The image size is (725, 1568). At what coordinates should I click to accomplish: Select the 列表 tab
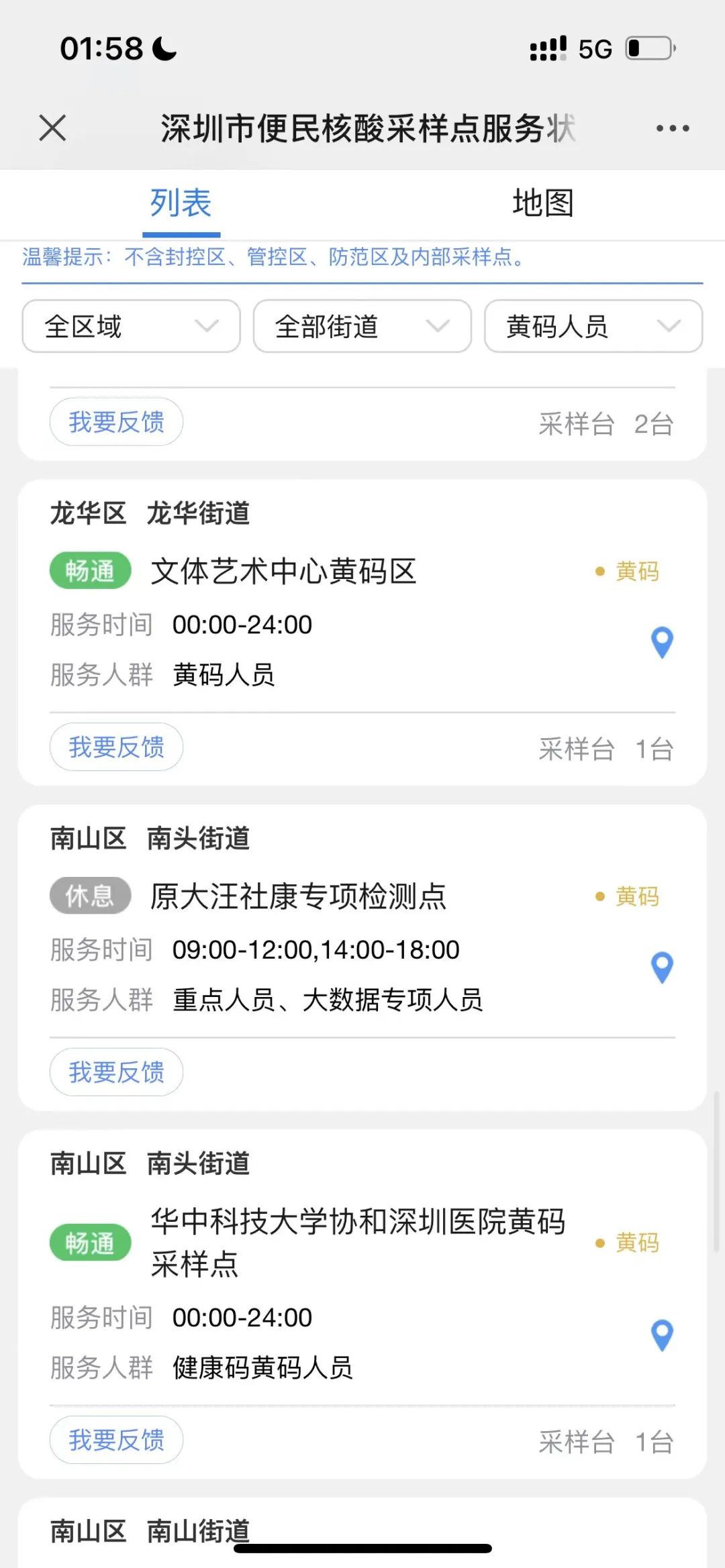click(181, 203)
